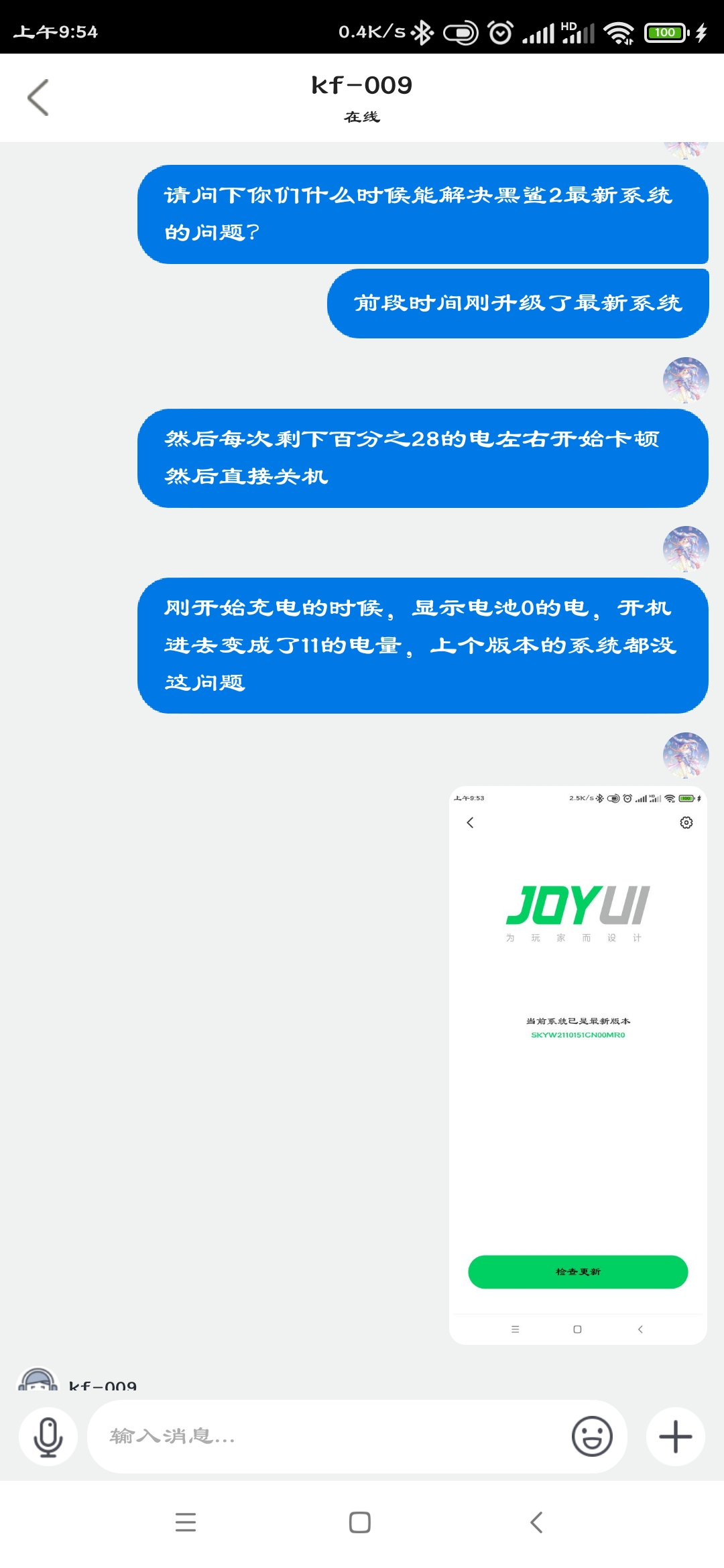Open the recent apps menu

point(186,1522)
